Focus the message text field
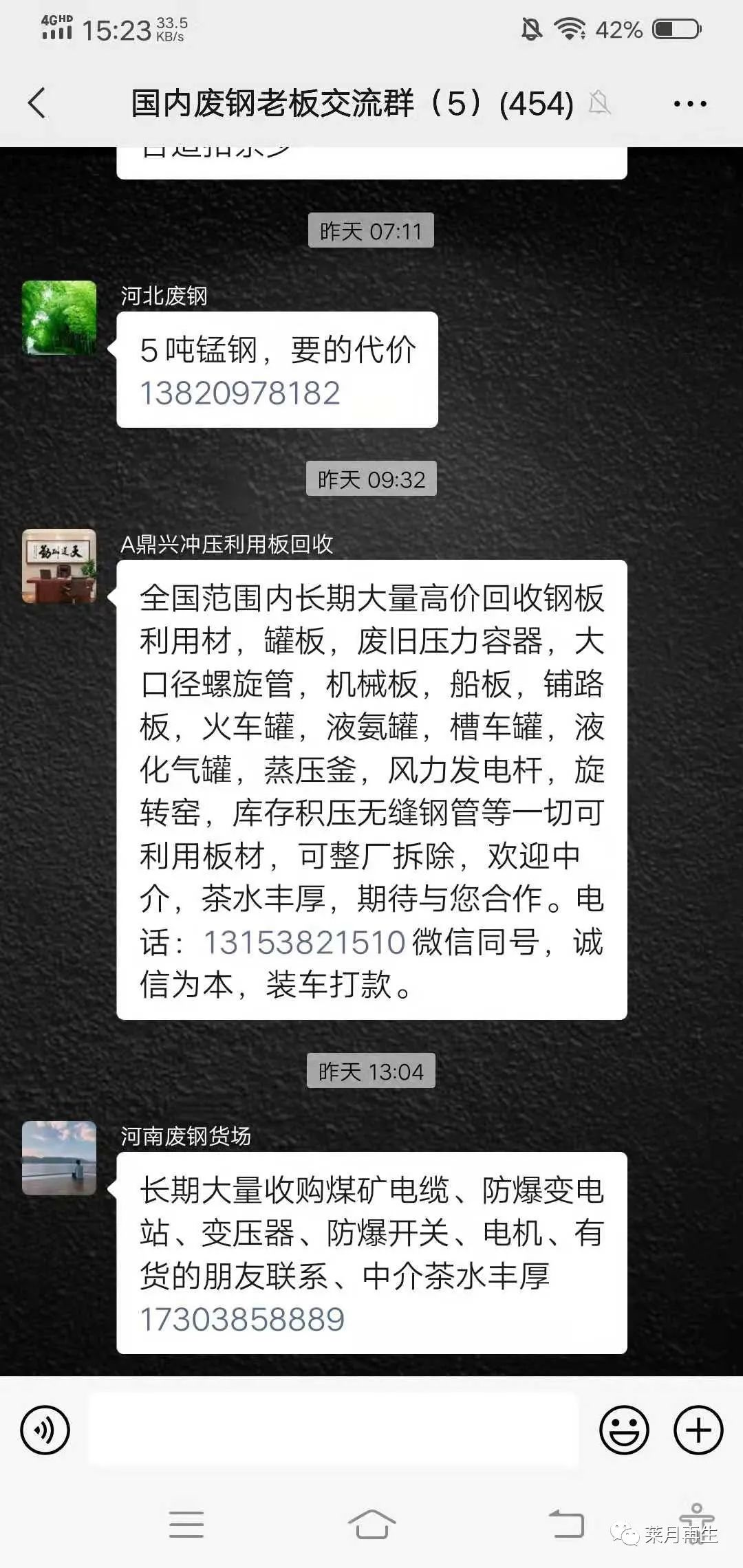 click(x=333, y=1430)
